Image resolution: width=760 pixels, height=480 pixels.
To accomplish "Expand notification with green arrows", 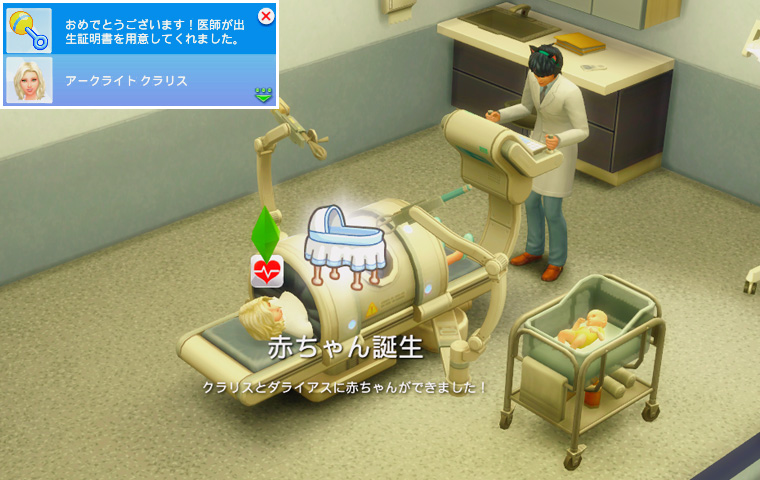I will point(263,95).
